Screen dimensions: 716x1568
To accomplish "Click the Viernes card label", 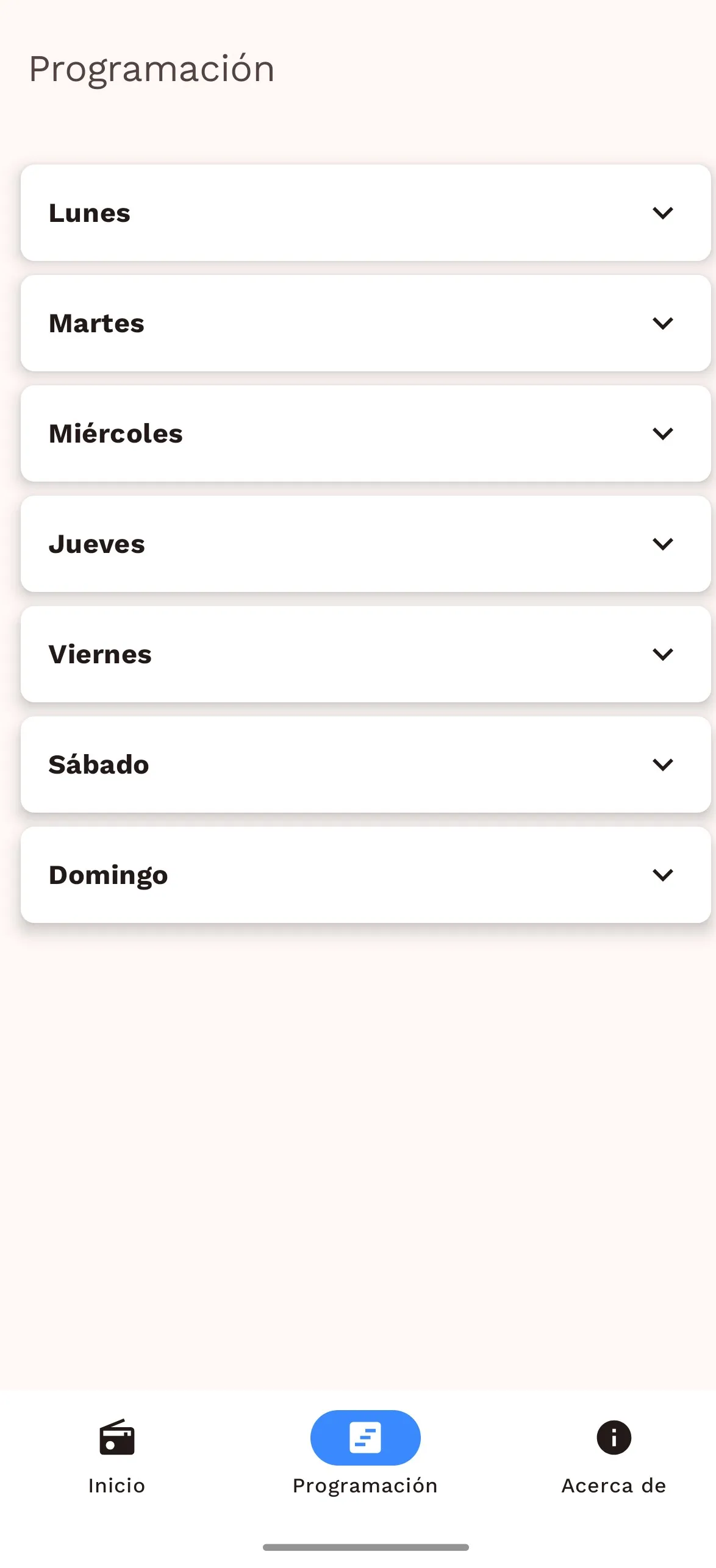I will pos(101,654).
